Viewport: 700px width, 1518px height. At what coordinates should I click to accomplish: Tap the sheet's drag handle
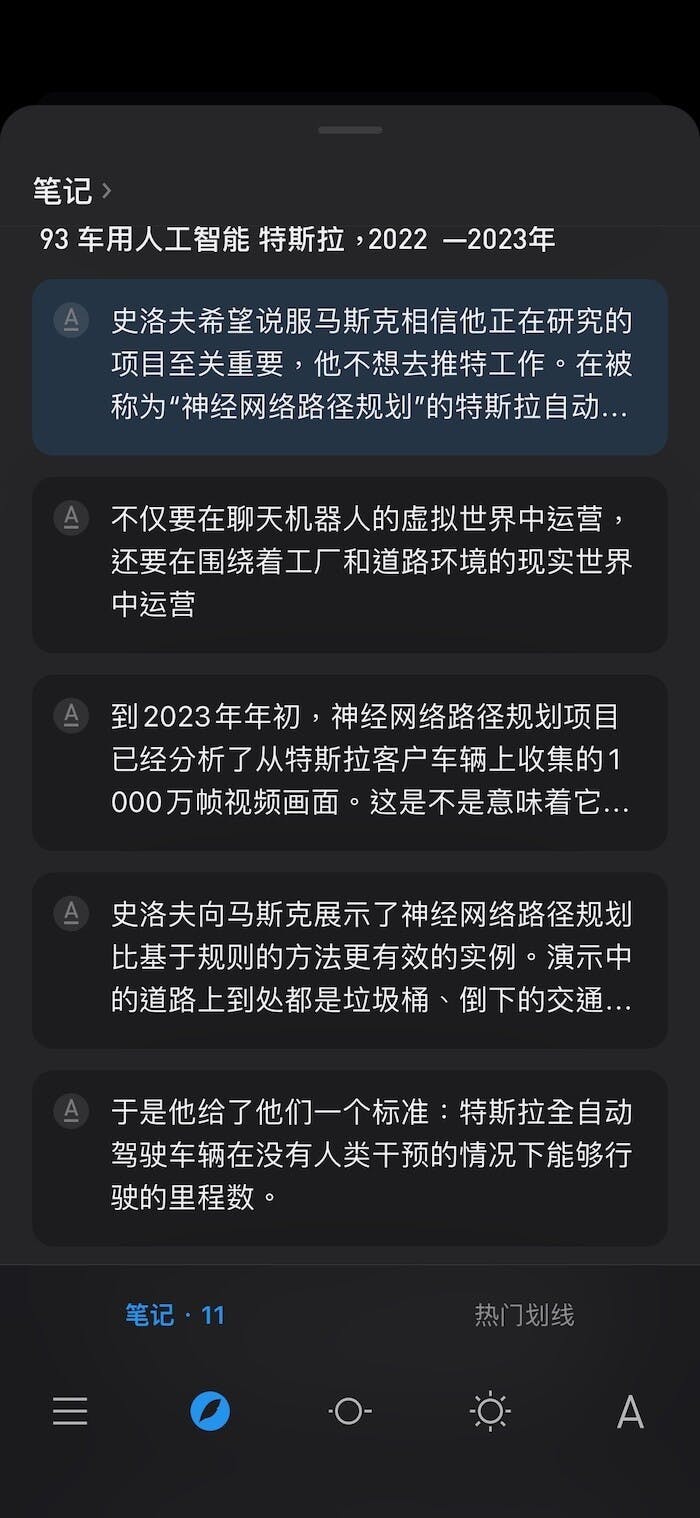point(350,130)
